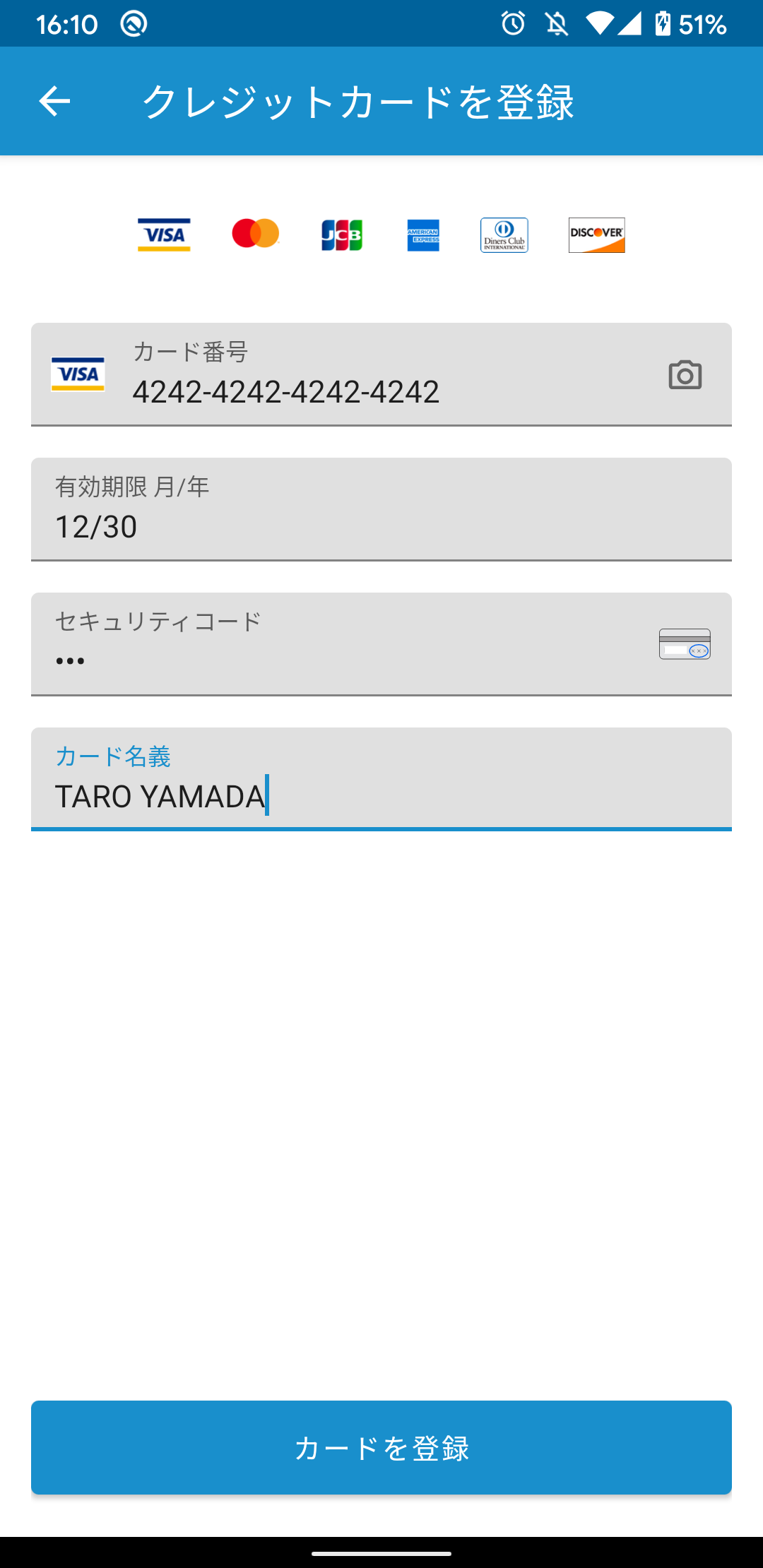The height and width of the screenshot is (1568, 763).
Task: Go back from credit card registration
Action: tap(54, 101)
